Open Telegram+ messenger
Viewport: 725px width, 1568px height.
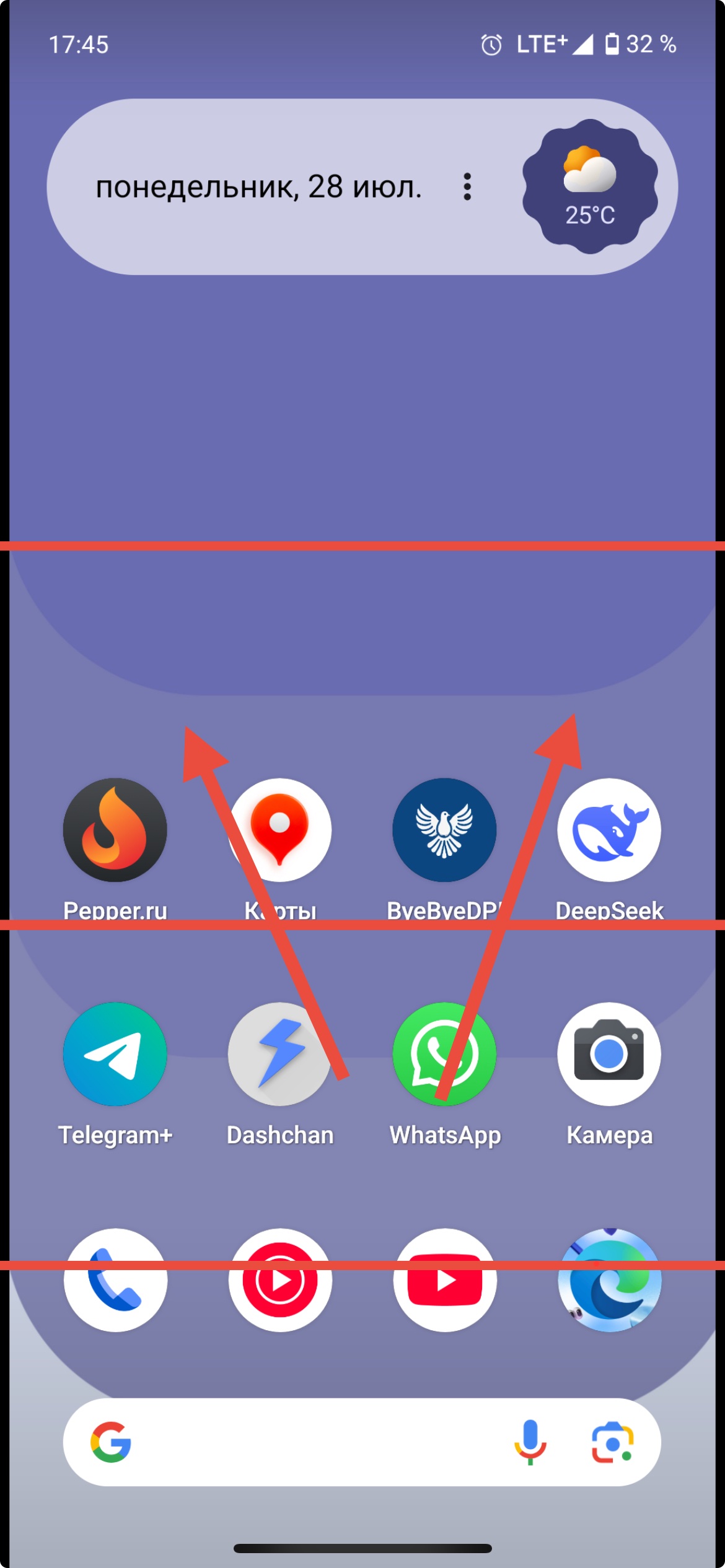coord(115,1054)
